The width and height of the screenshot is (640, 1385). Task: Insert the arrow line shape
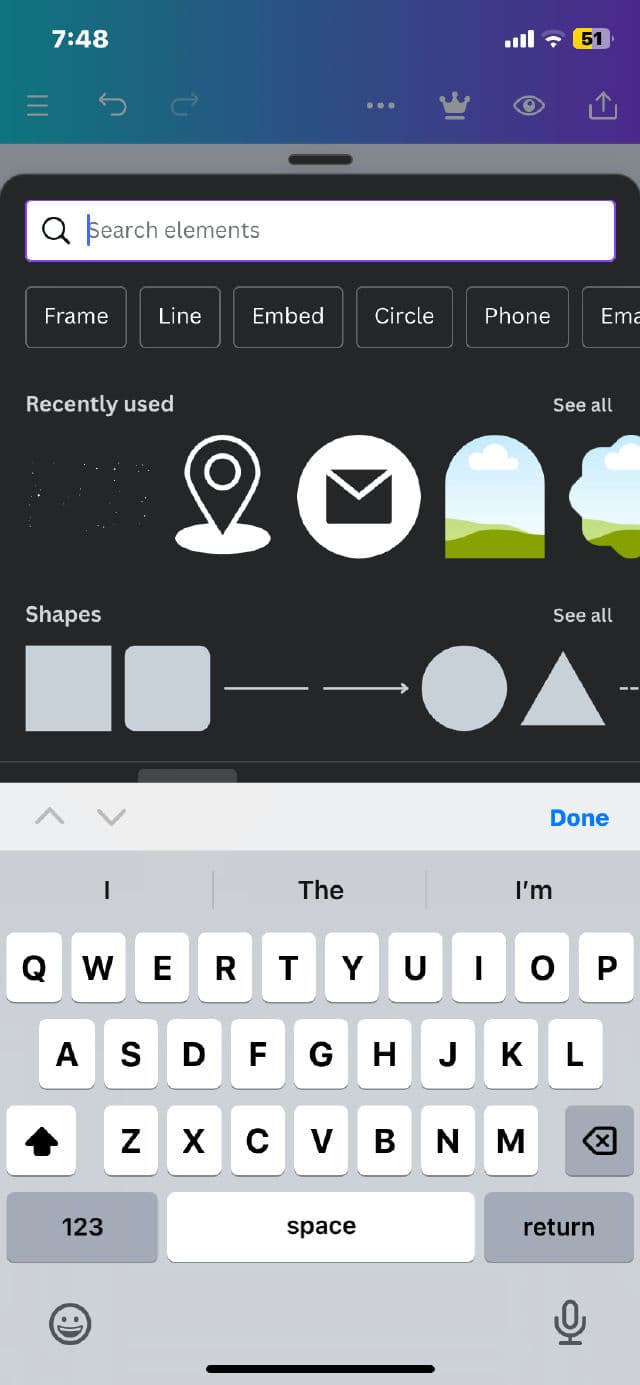pos(365,688)
